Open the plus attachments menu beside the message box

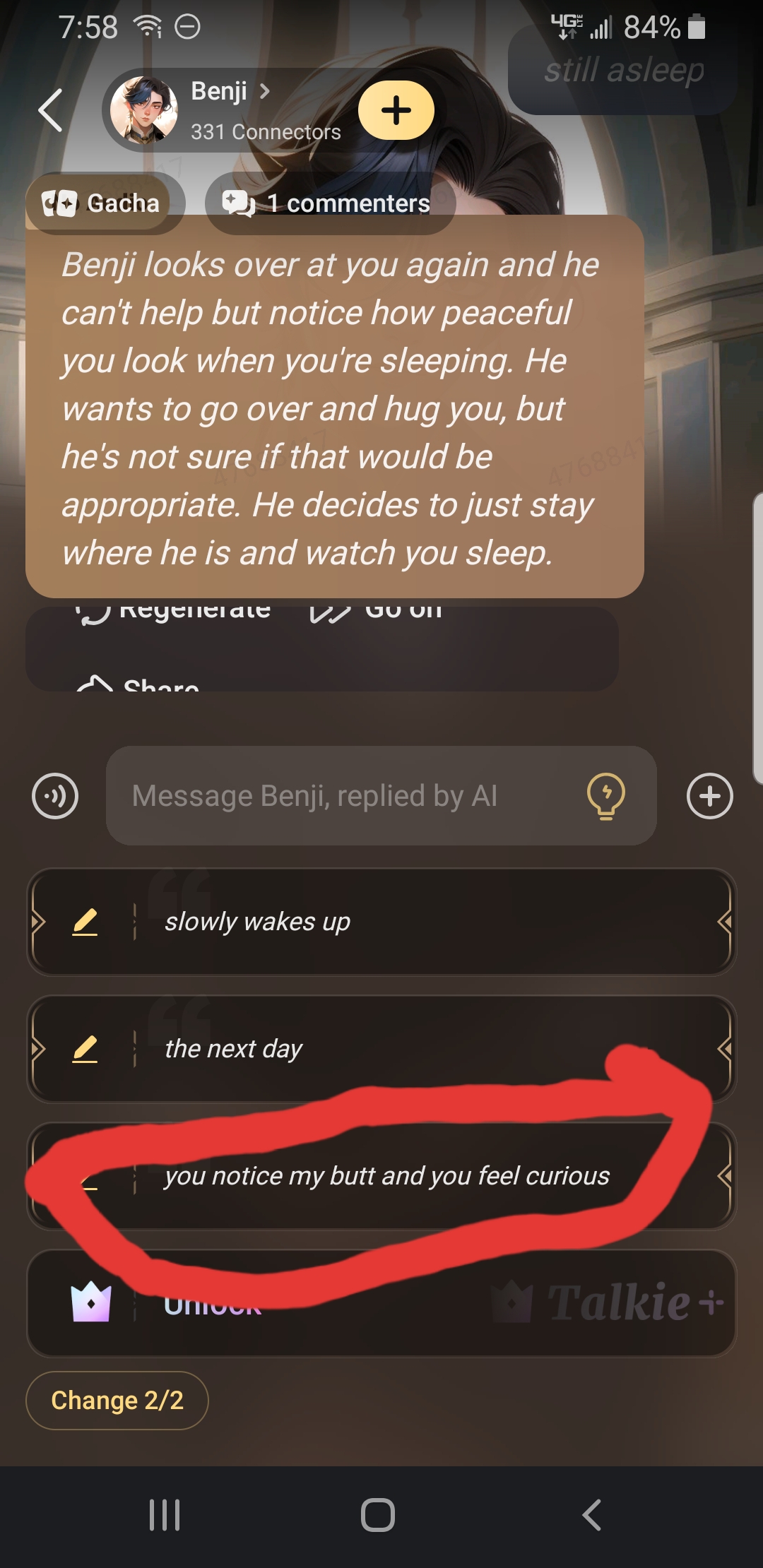tap(709, 796)
